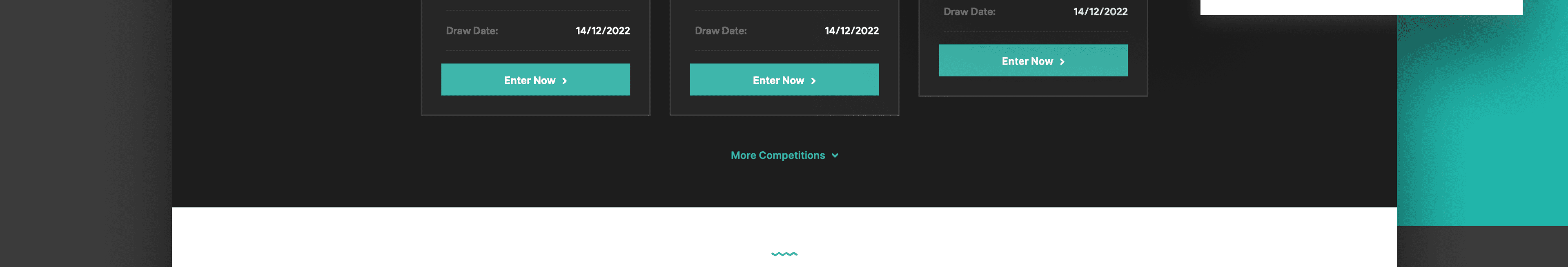Choose Enter Now on the last competition card
Viewport: 1568px width, 267px height.
point(1032,61)
